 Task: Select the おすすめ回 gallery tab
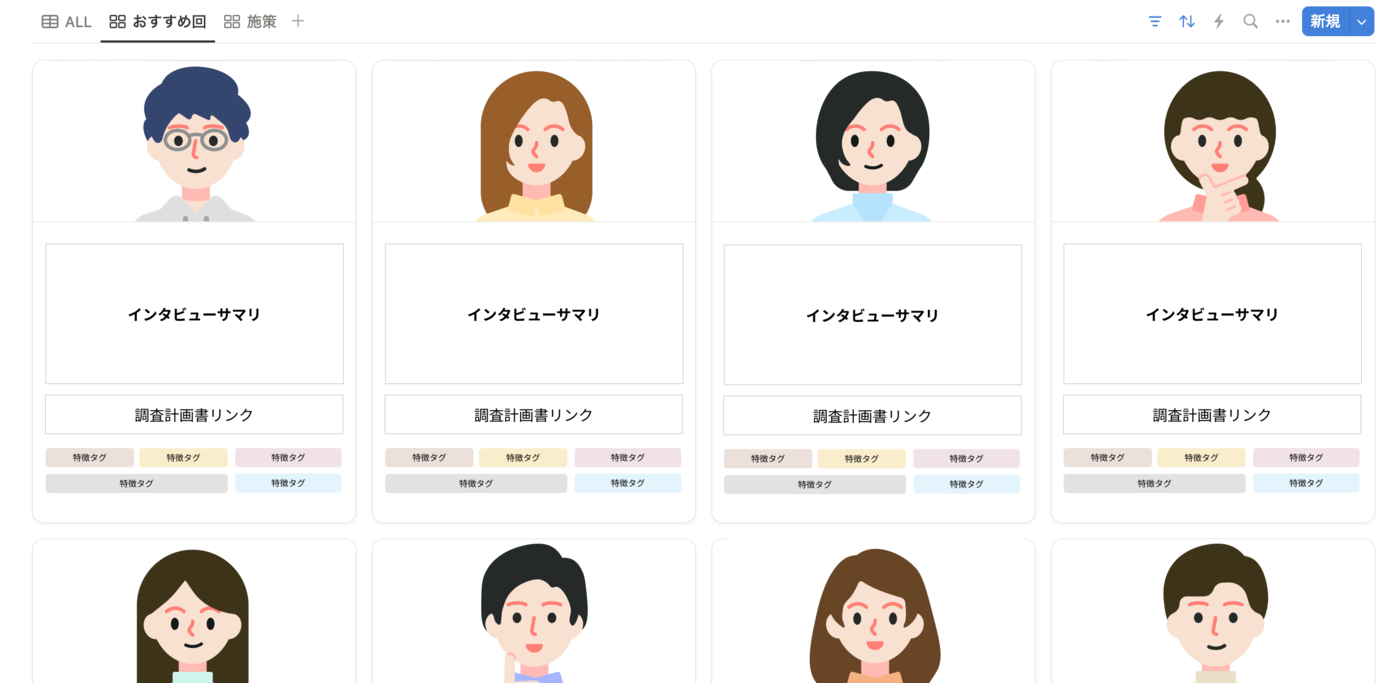coord(158,22)
